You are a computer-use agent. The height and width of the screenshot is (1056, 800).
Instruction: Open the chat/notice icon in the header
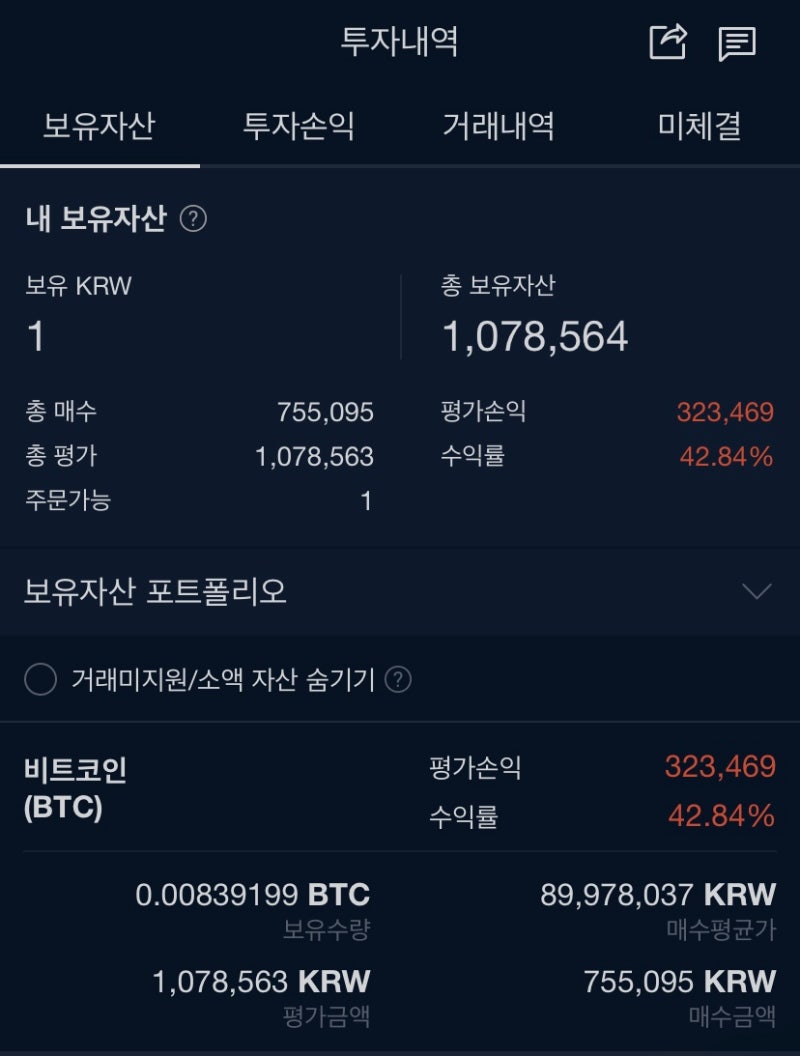(737, 43)
